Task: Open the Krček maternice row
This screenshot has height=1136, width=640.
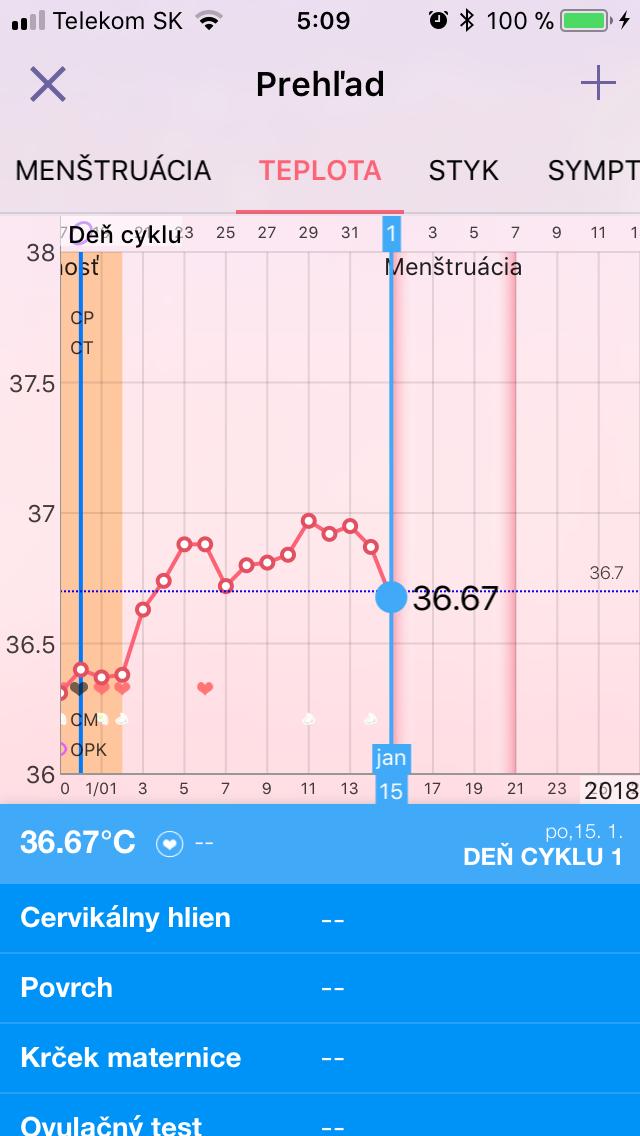Action: pyautogui.click(x=320, y=1058)
